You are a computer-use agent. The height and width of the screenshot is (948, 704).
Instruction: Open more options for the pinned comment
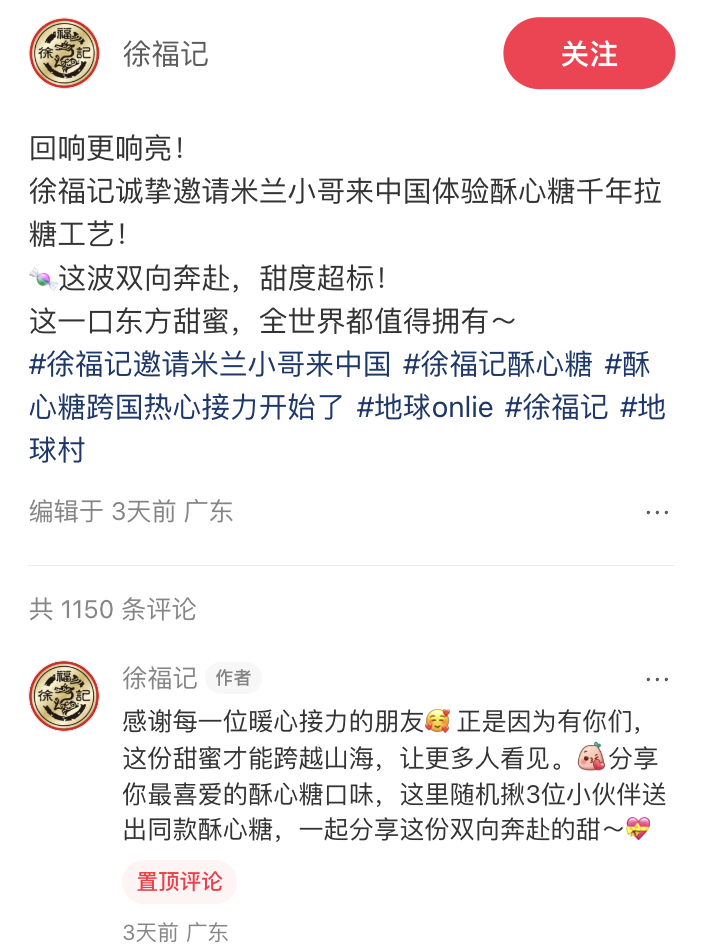click(x=657, y=679)
